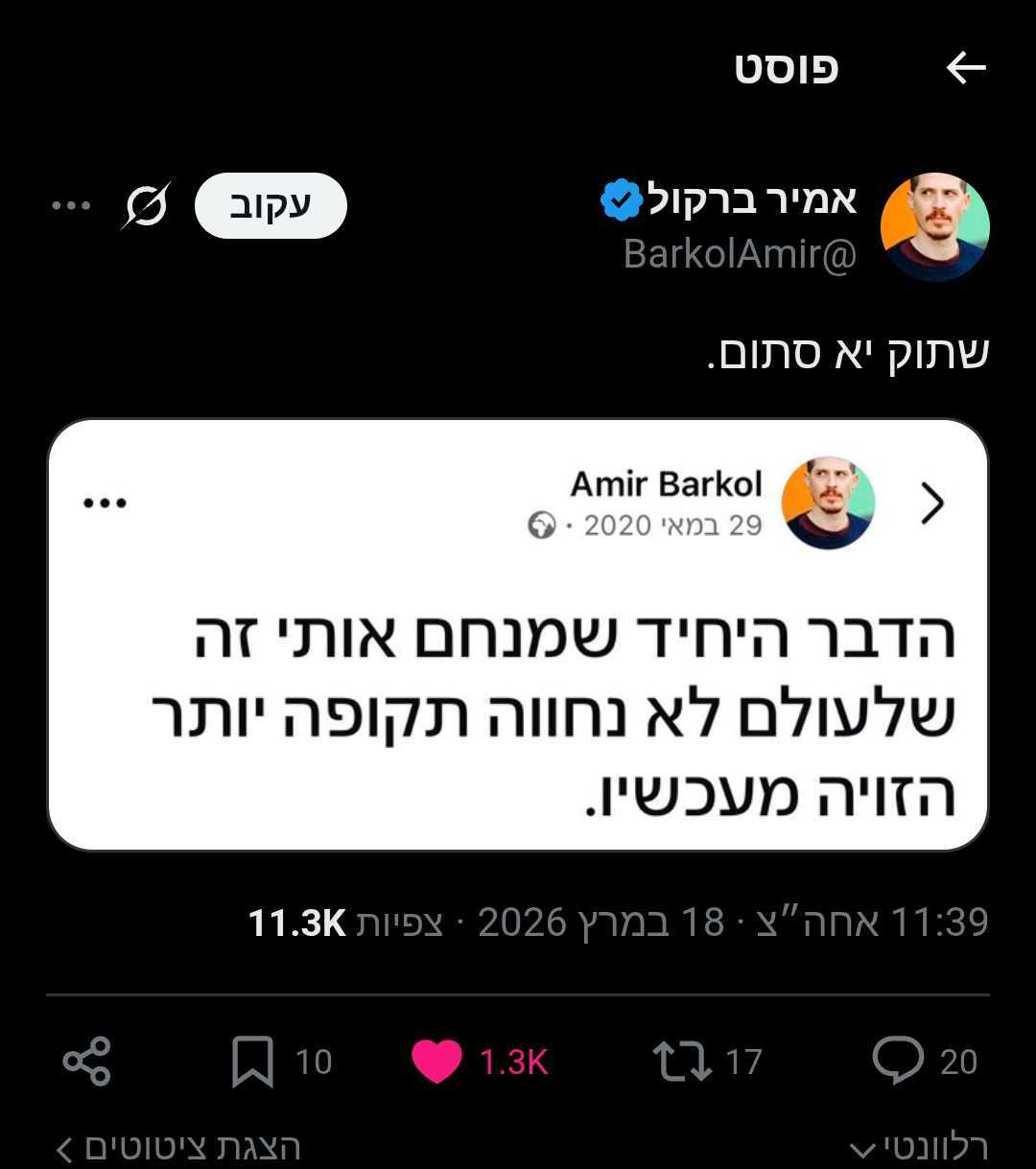Viewport: 1036px width, 1169px height.
Task: Click the globe privacy icon in the quote
Action: pyautogui.click(x=542, y=525)
